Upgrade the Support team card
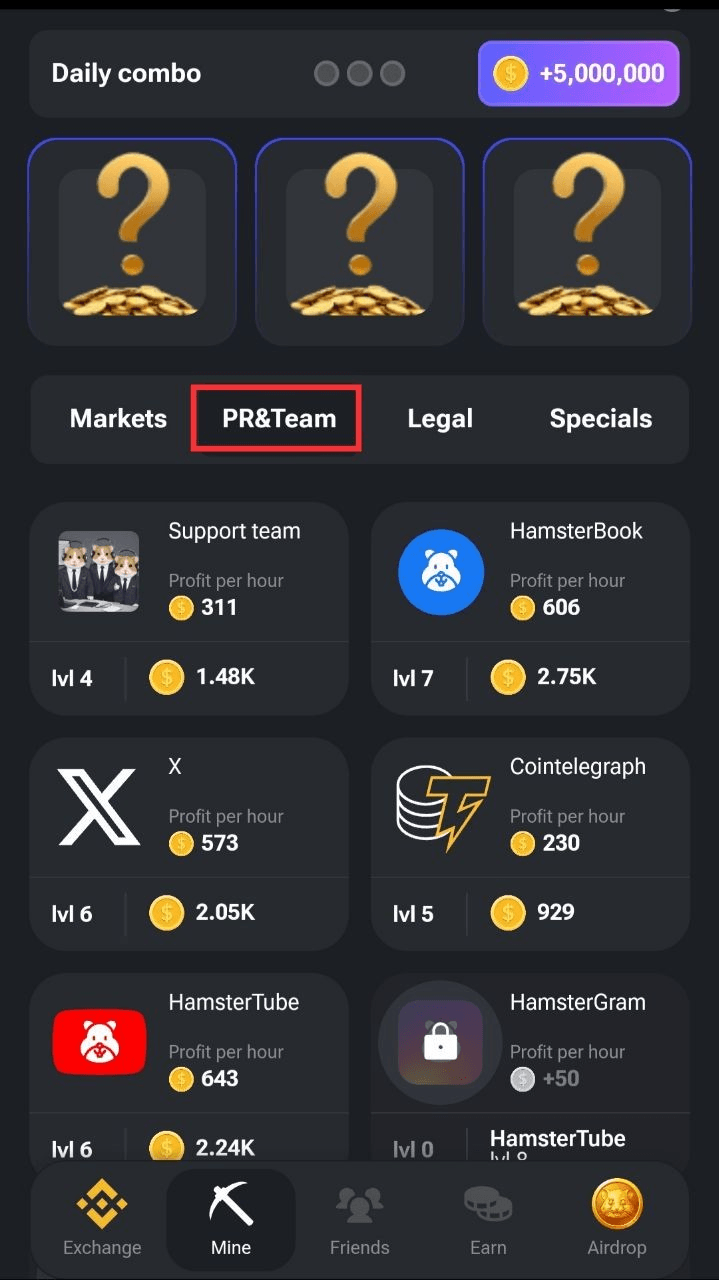 pos(189,608)
